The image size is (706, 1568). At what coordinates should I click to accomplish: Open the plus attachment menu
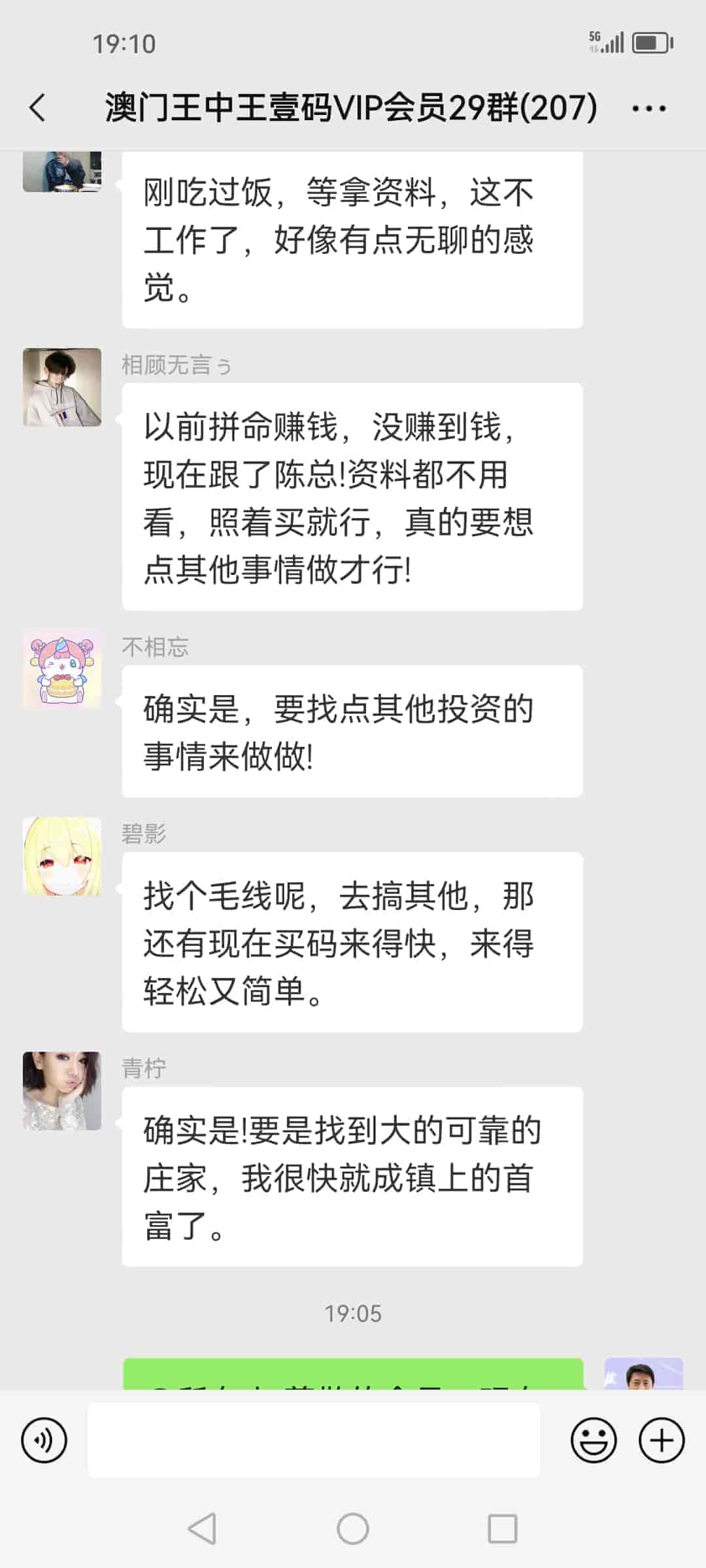tap(662, 1440)
